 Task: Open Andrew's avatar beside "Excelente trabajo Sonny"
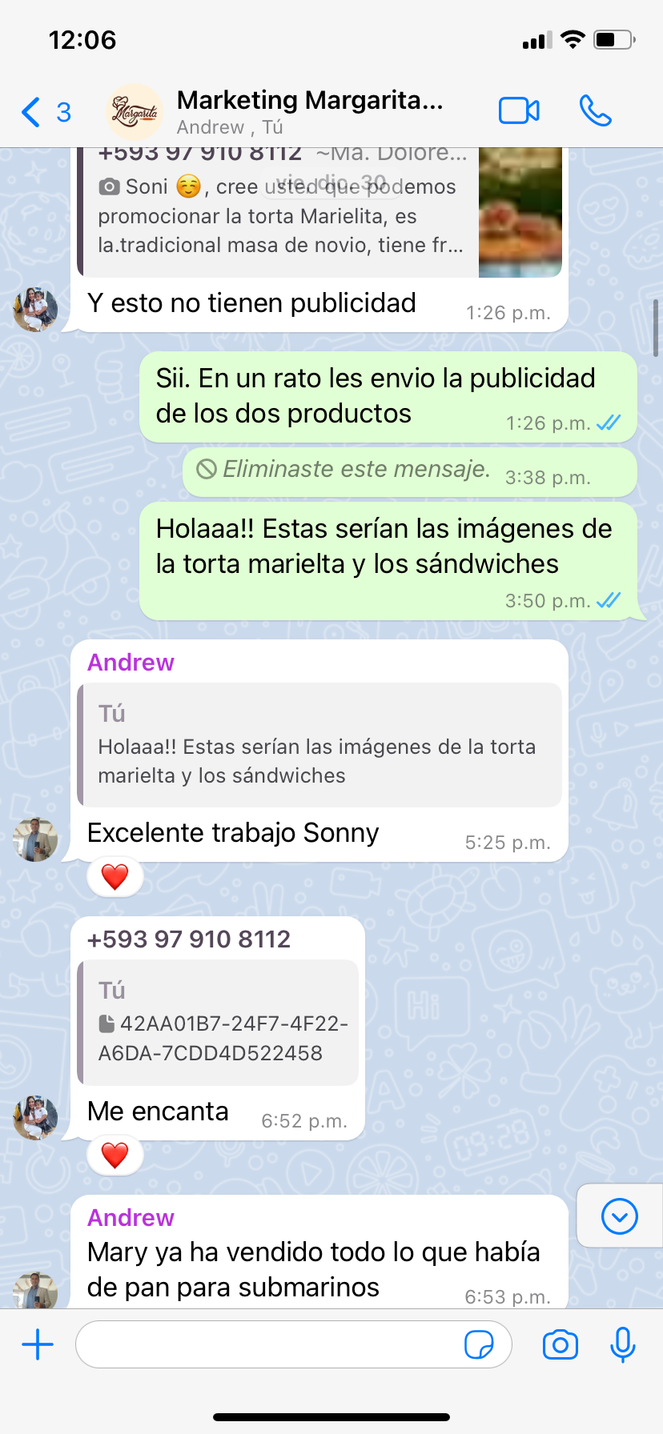36,839
